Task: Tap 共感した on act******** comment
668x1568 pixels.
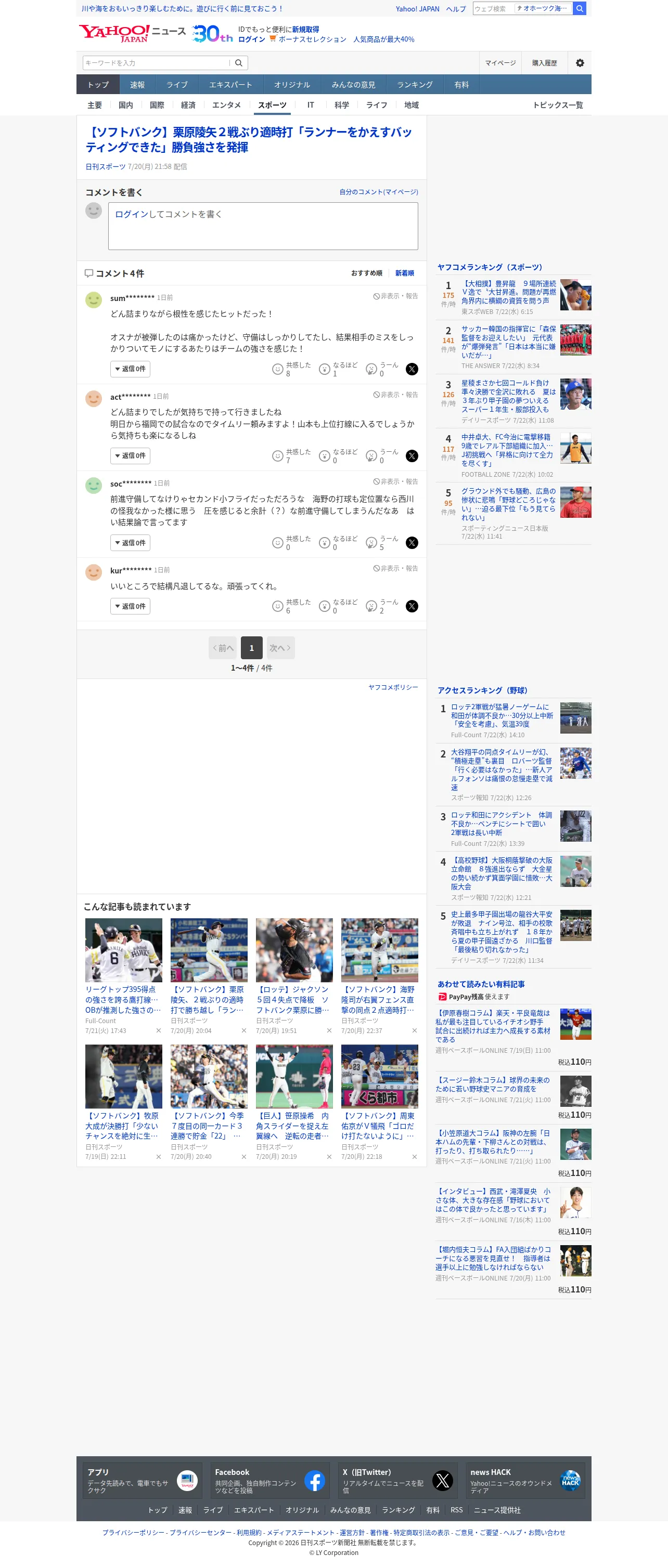Action: click(291, 456)
